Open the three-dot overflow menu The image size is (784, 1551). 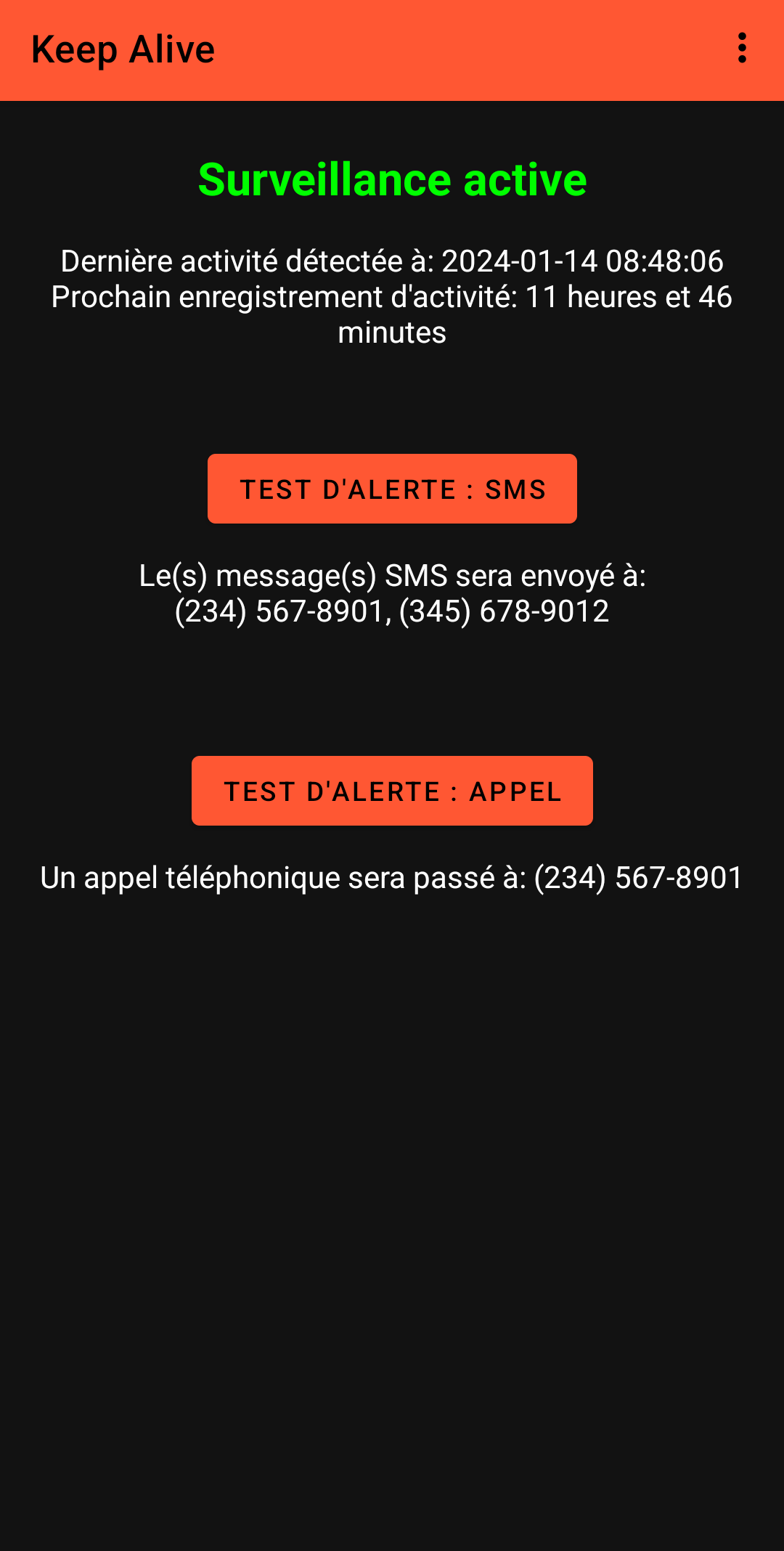pos(741,49)
